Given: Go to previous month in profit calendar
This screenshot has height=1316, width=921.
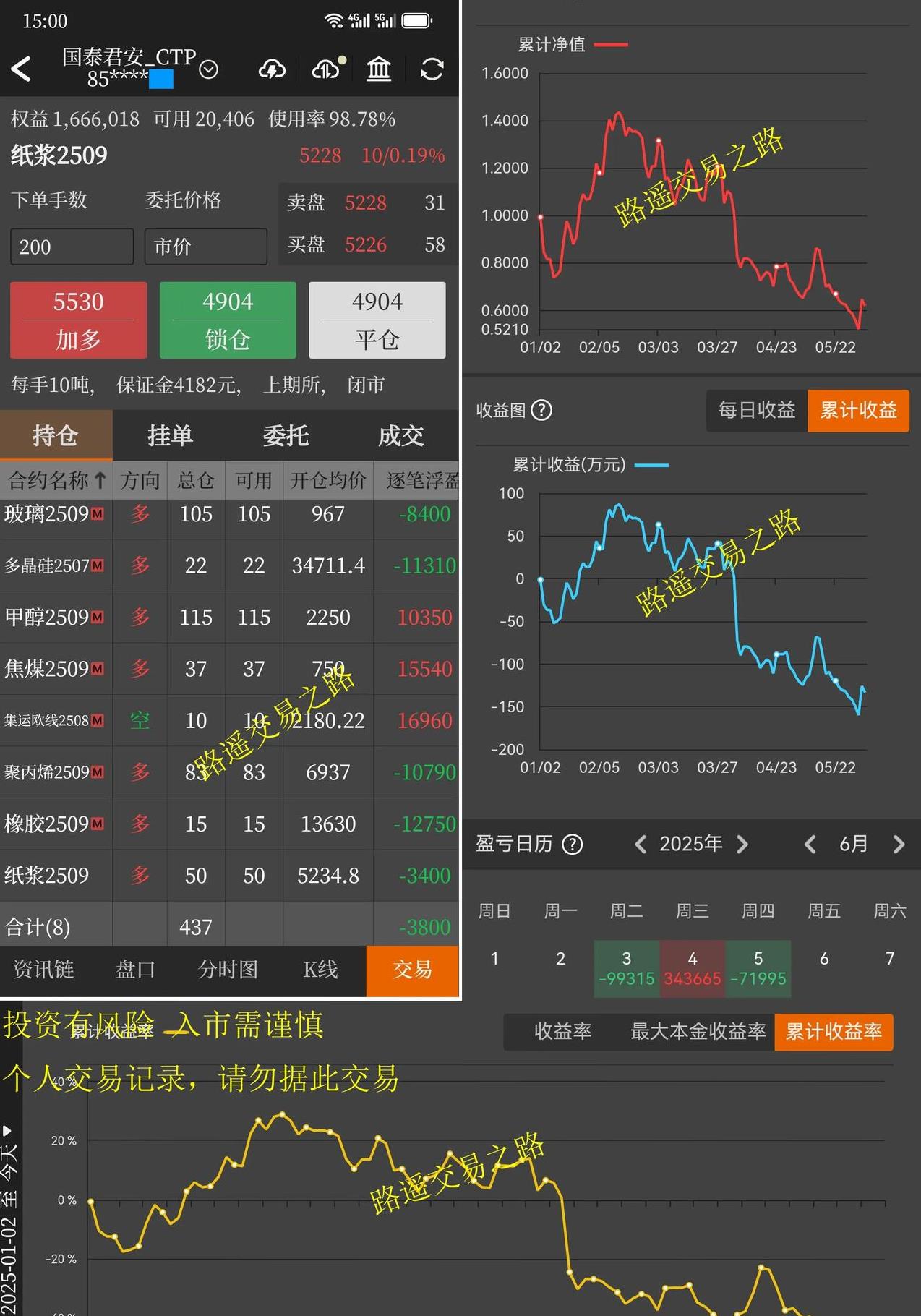Looking at the screenshot, I should click(x=810, y=845).
